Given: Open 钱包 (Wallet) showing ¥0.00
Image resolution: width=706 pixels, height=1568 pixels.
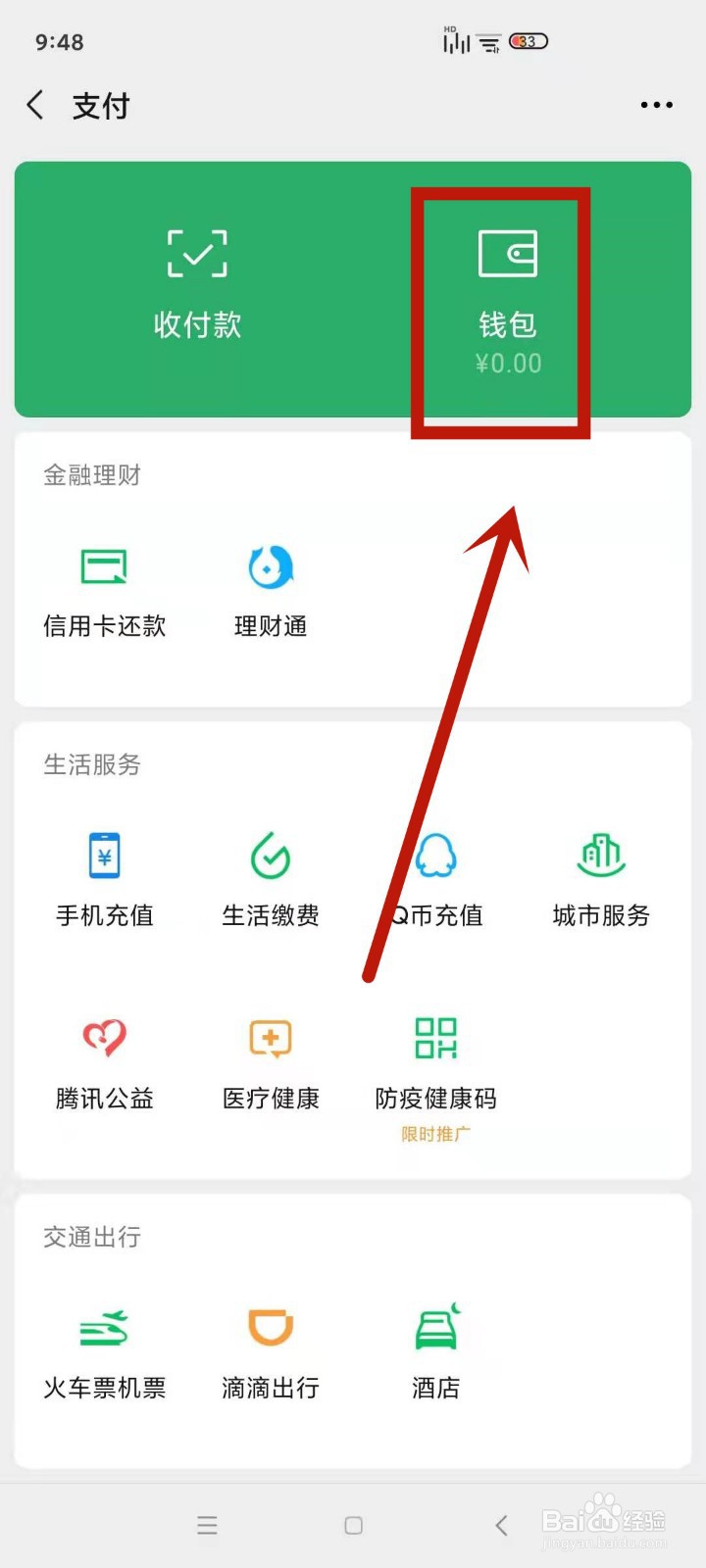Looking at the screenshot, I should tap(505, 294).
